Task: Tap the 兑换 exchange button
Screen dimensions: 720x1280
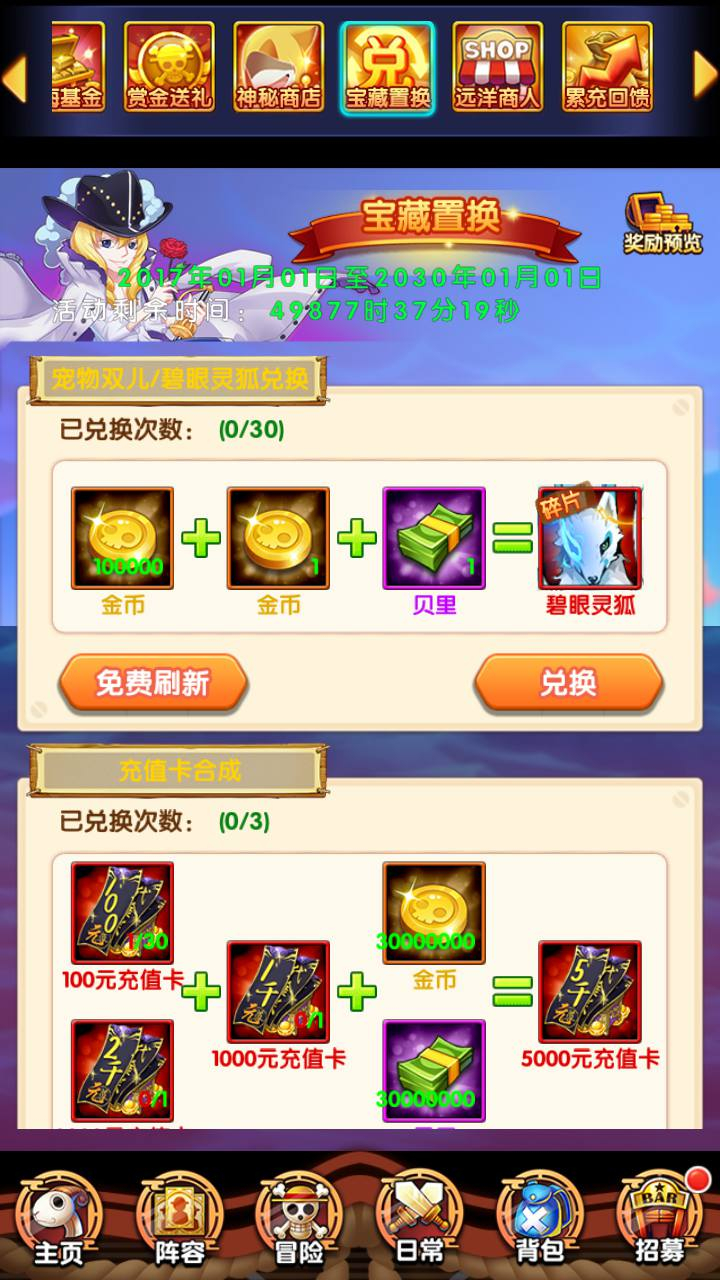Action: pyautogui.click(x=568, y=684)
